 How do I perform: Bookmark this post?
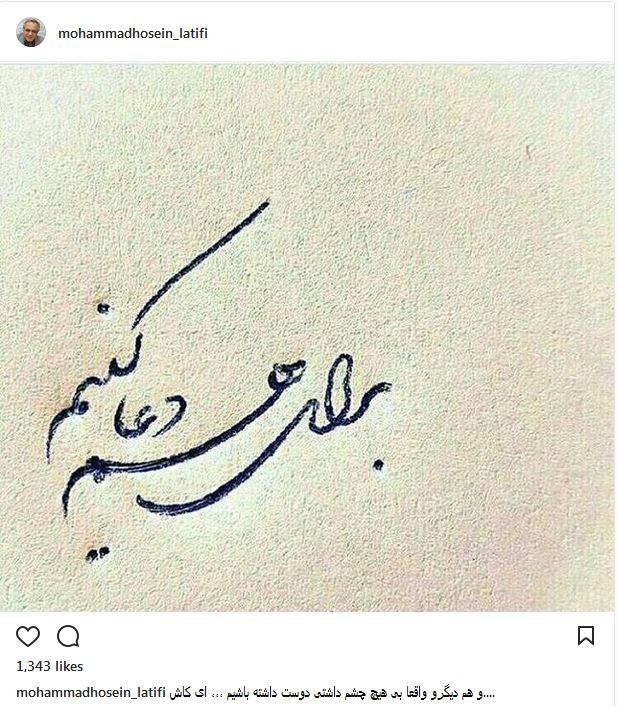coord(586,636)
